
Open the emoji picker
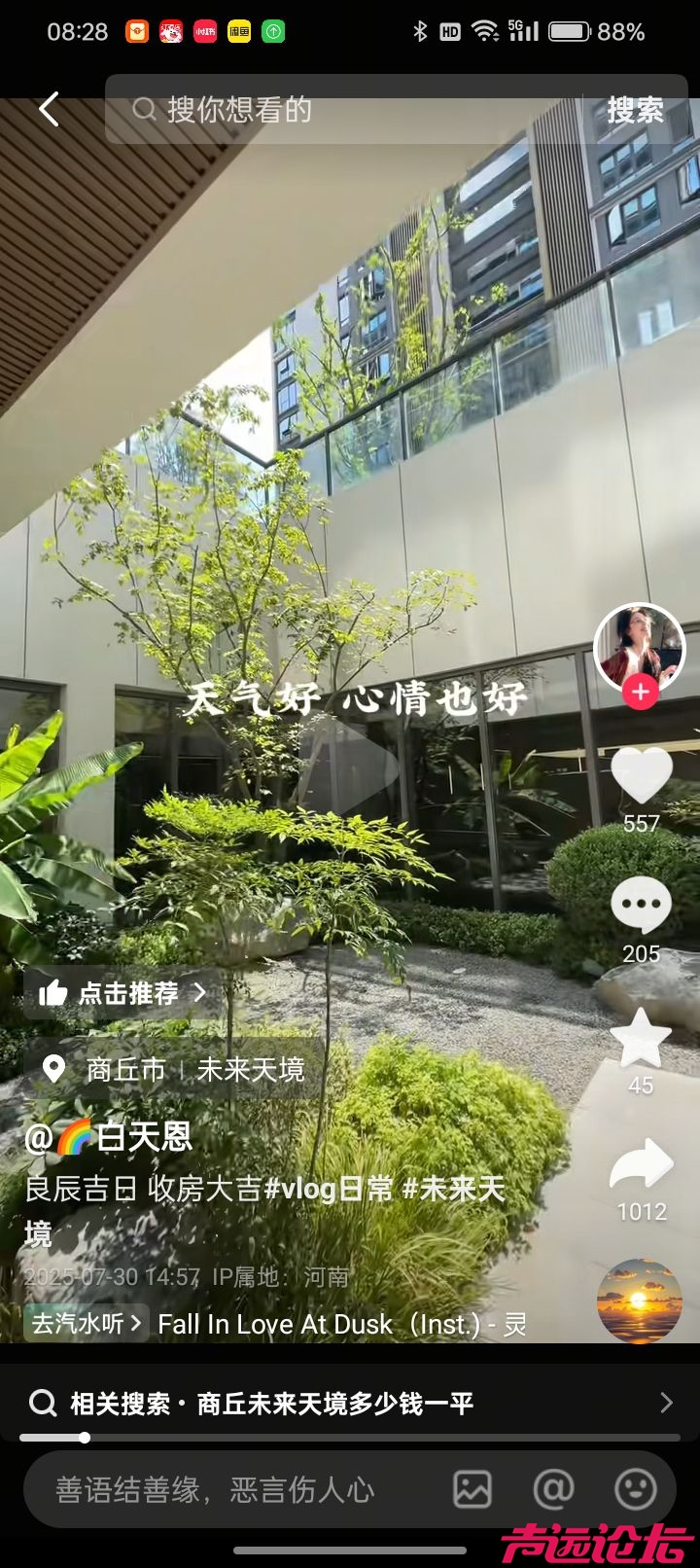point(636,1489)
